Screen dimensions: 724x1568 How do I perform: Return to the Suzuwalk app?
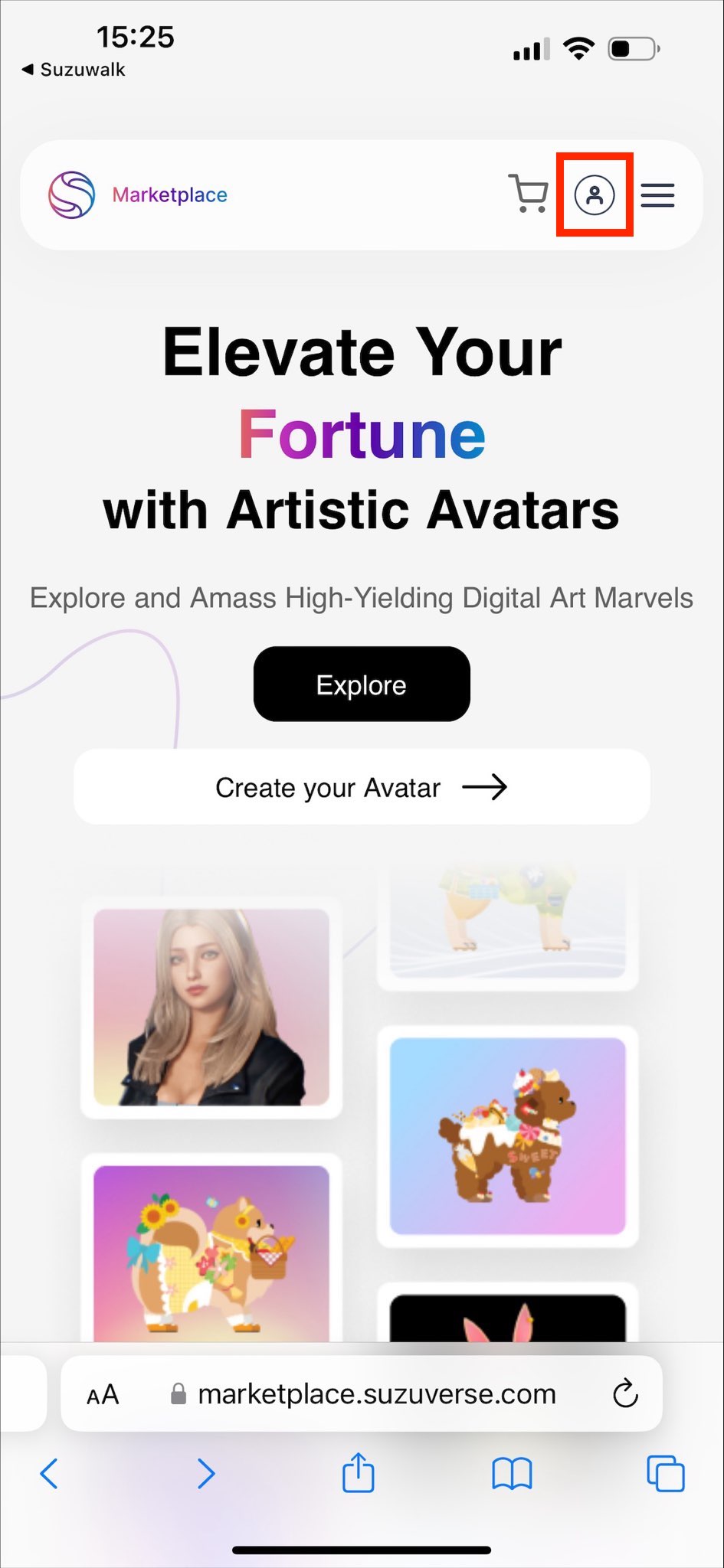[x=74, y=70]
